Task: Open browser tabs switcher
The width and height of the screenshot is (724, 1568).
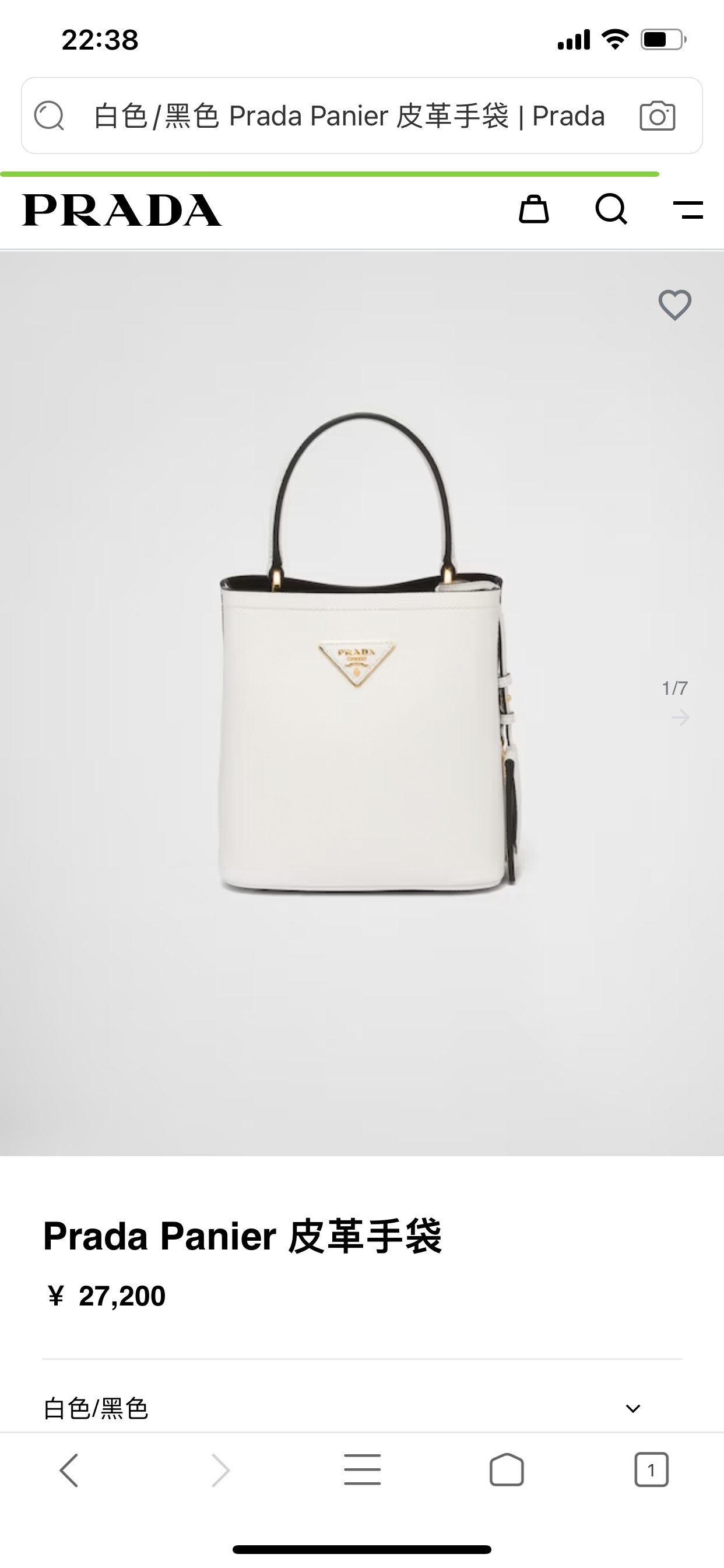Action: [651, 1471]
